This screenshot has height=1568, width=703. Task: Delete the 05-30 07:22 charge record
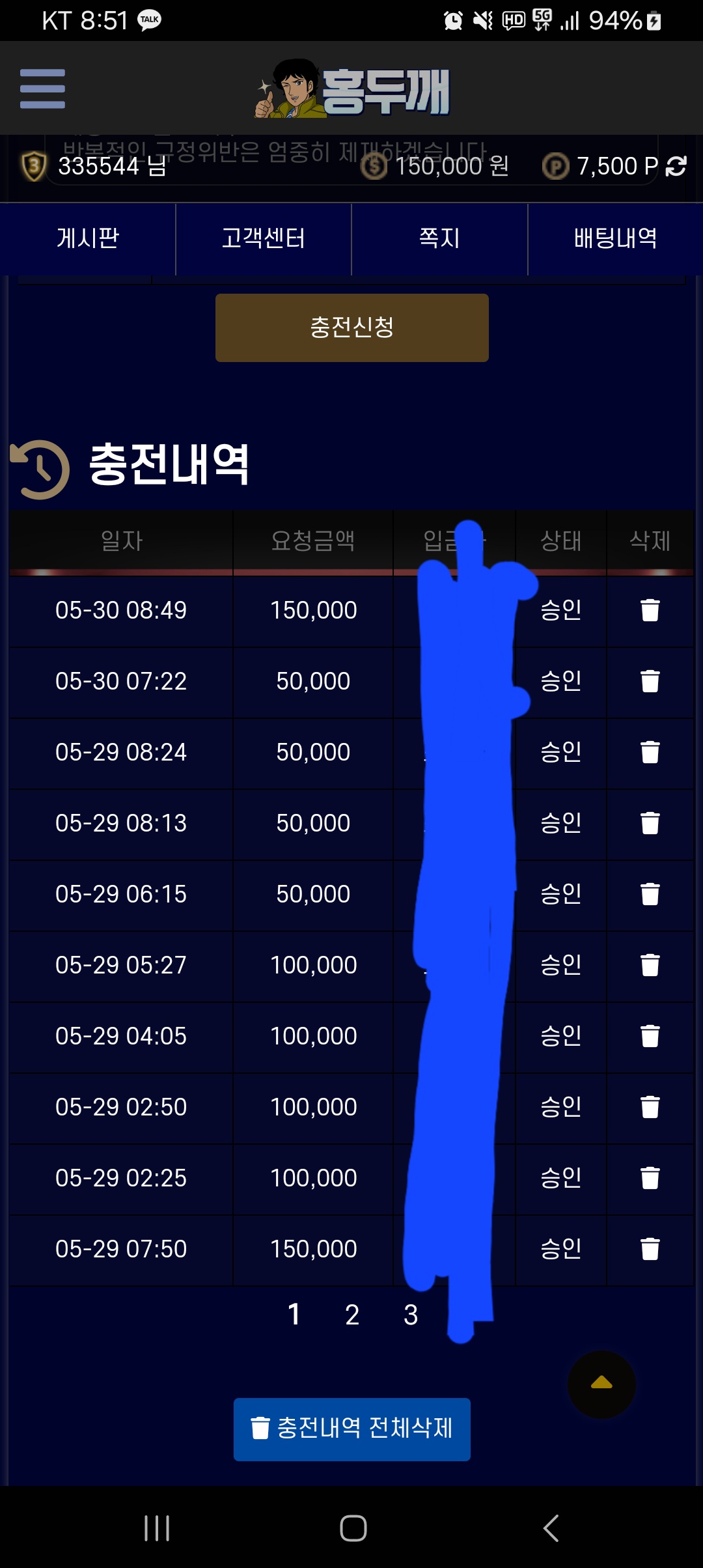pyautogui.click(x=650, y=682)
